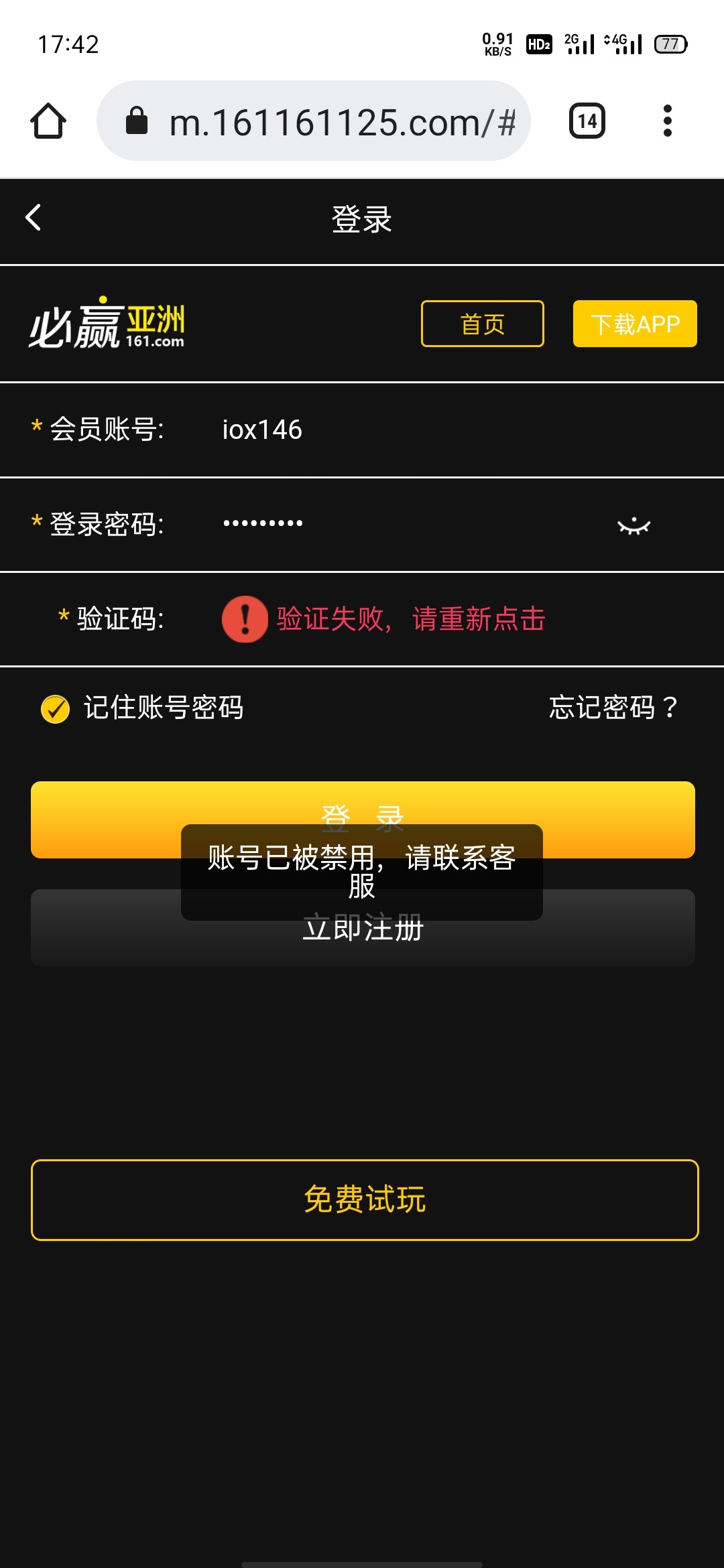Go back using the header arrow
The height and width of the screenshot is (1568, 724).
[x=34, y=218]
